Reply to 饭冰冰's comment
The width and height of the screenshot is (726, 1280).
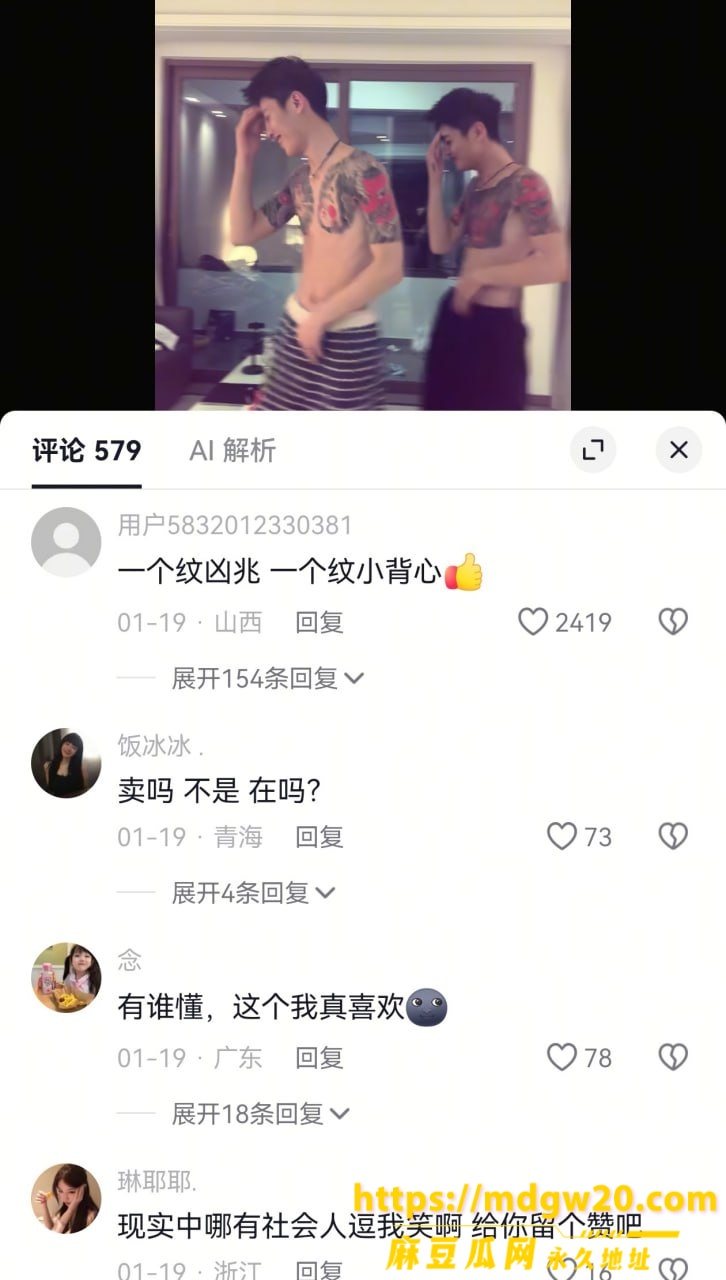(x=319, y=836)
